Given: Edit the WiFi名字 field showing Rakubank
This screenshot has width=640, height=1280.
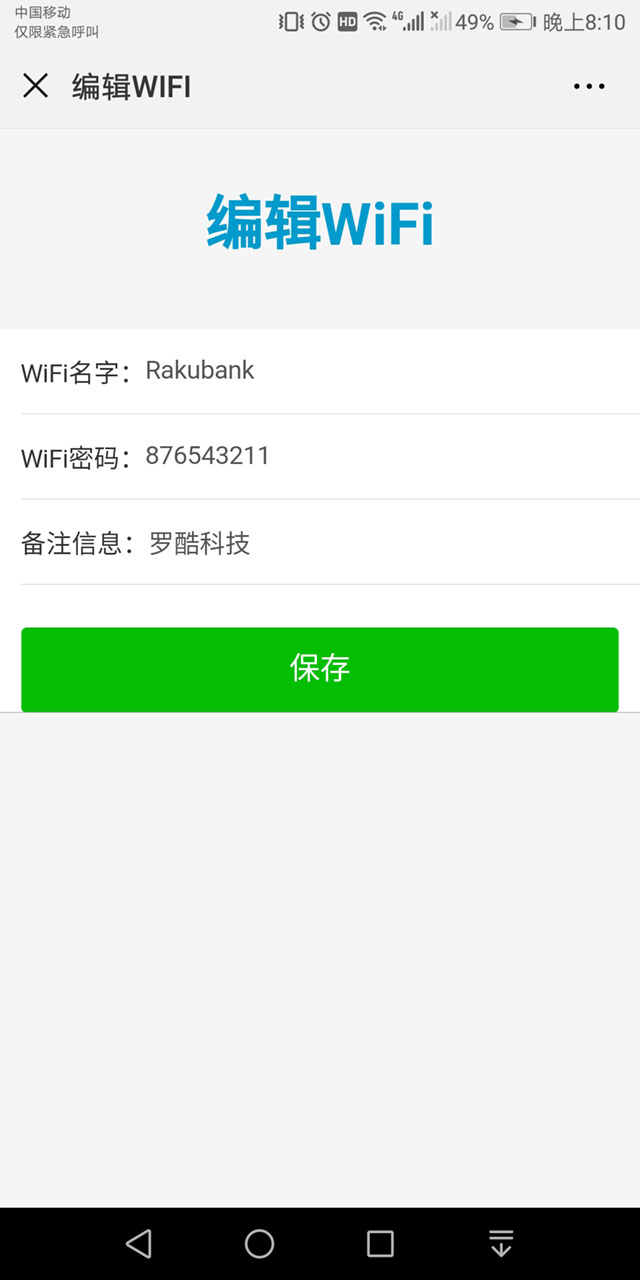Looking at the screenshot, I should 380,371.
